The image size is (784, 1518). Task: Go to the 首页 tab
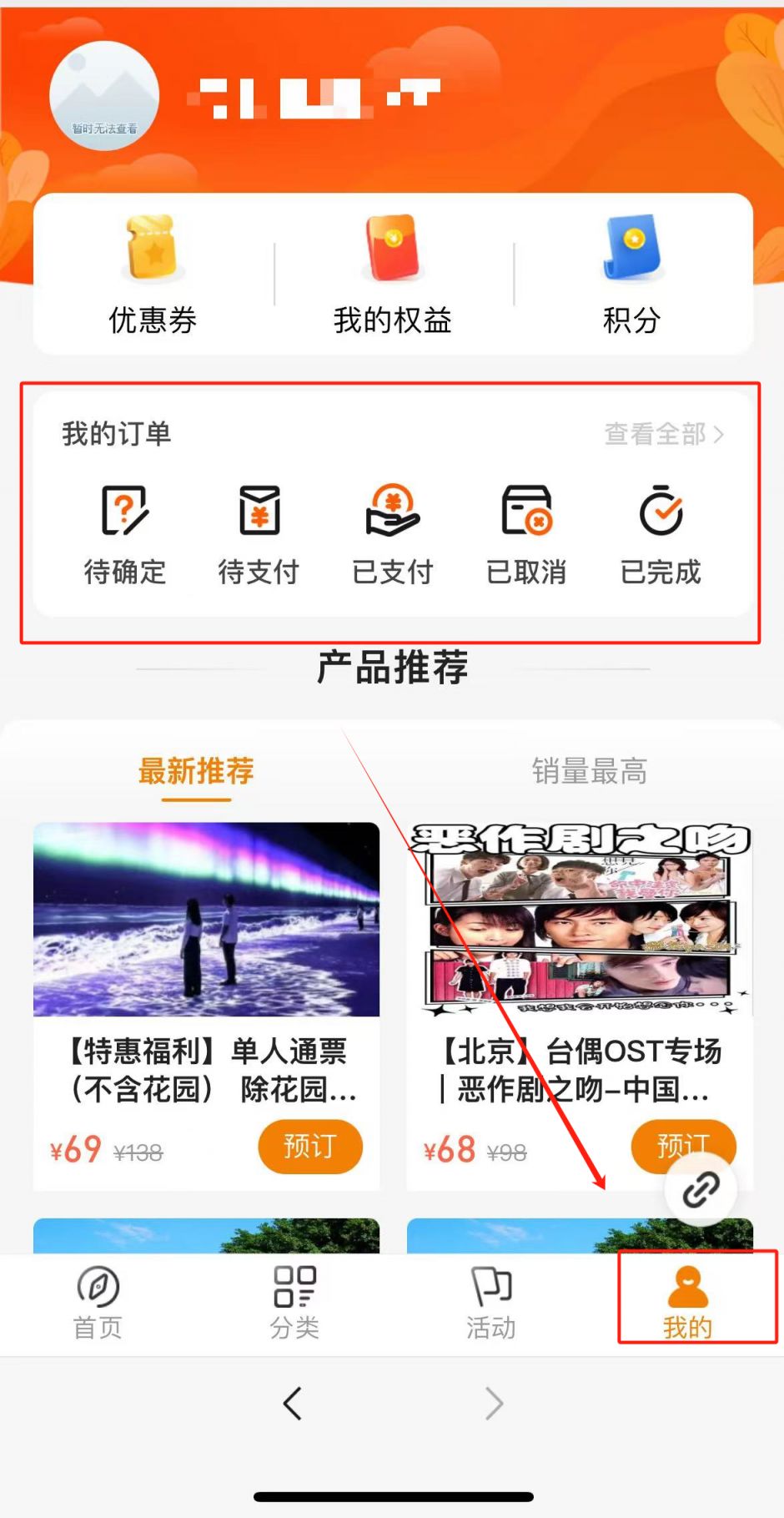[x=98, y=1302]
